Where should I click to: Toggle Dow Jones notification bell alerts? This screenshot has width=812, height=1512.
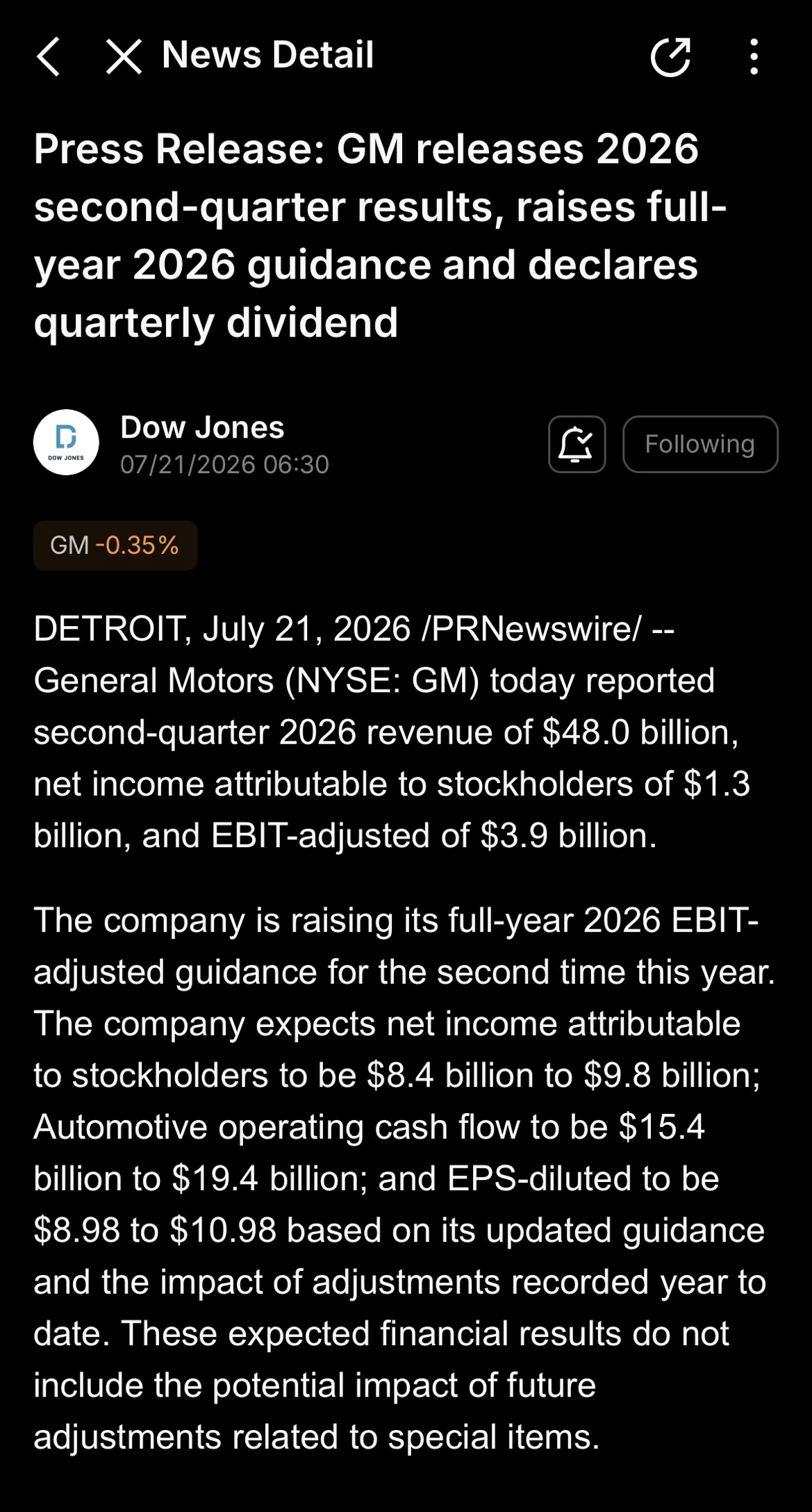pyautogui.click(x=577, y=444)
